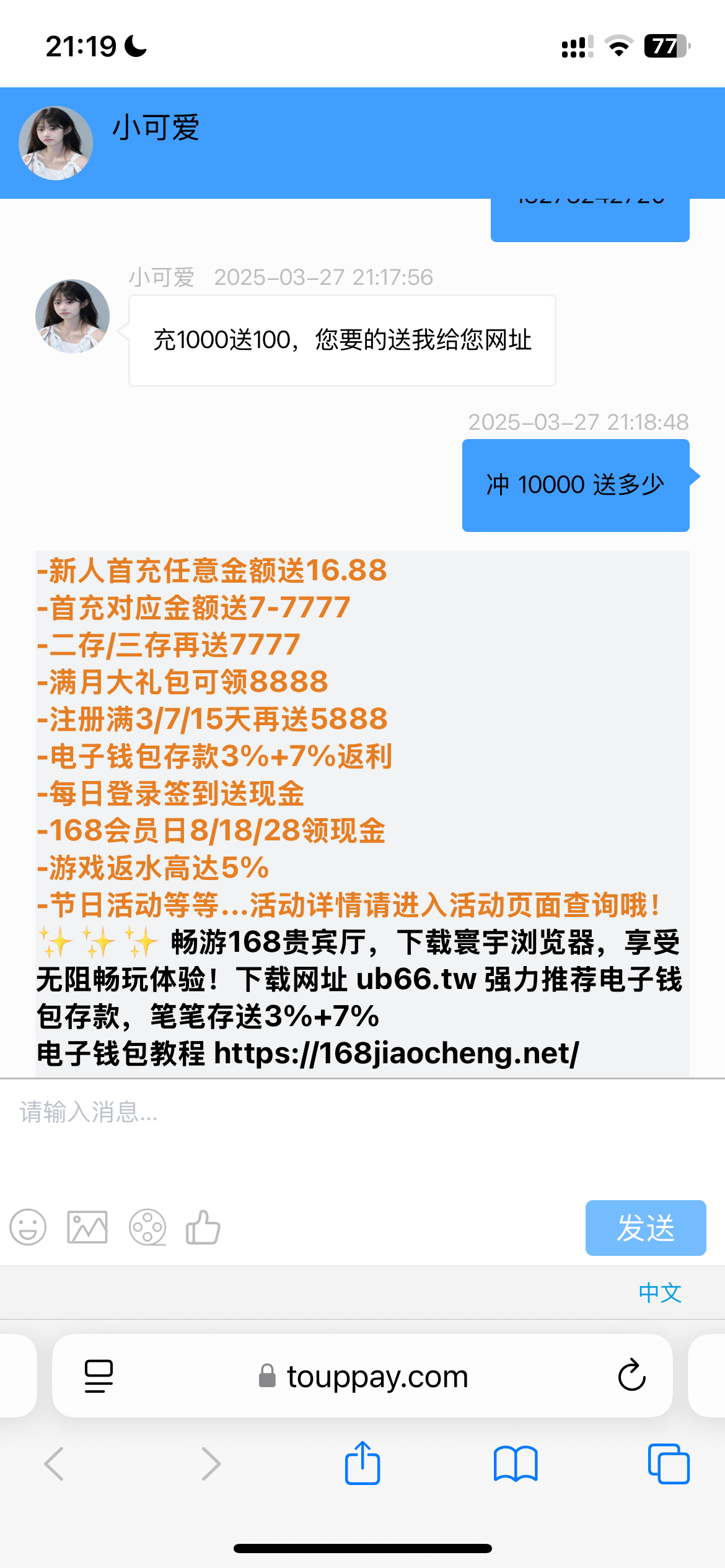
Task: Open the video attachment icon
Action: coord(147,1227)
